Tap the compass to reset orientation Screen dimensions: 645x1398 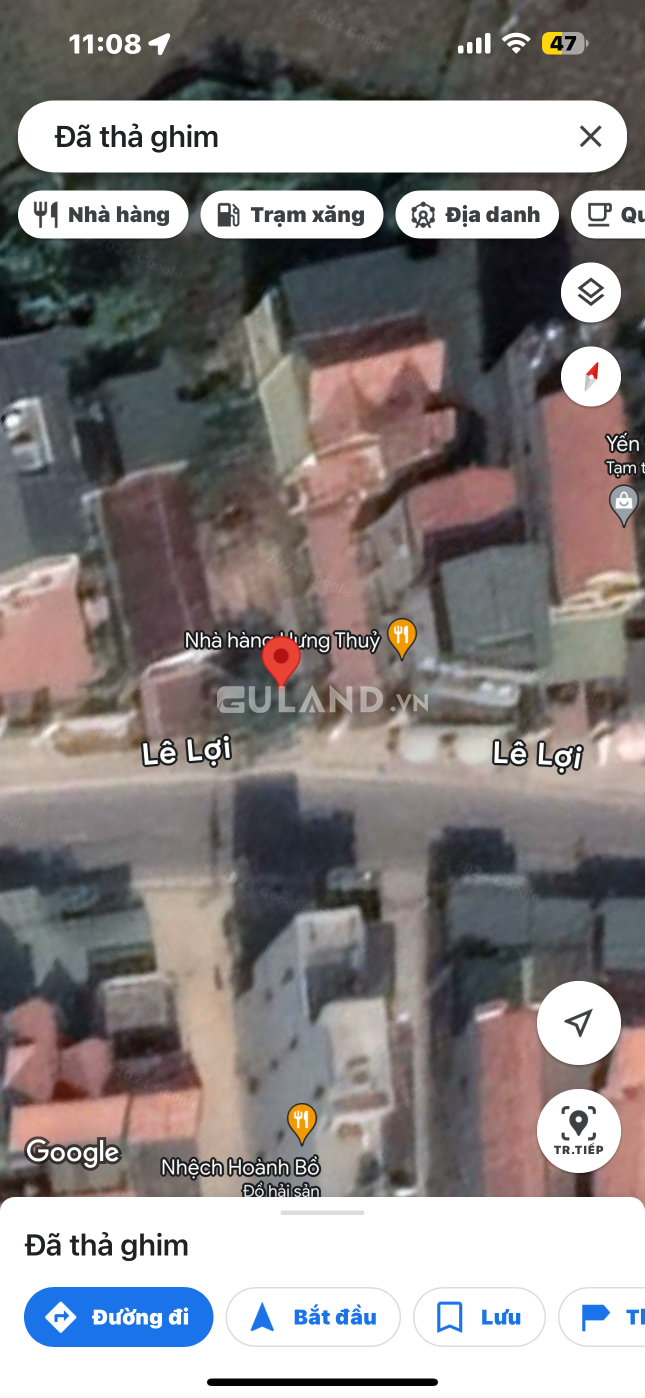coord(591,377)
